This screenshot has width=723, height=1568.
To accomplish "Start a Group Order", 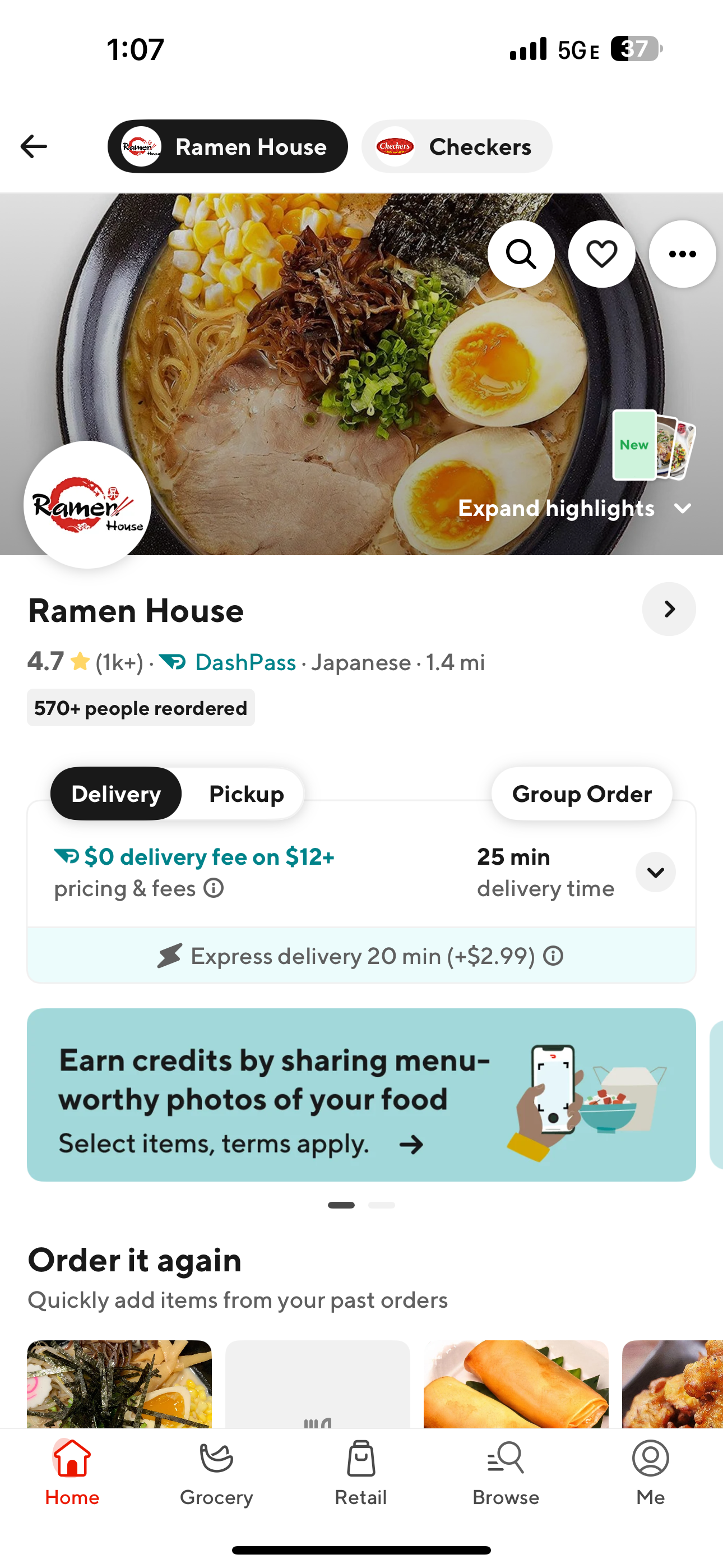I will [581, 794].
